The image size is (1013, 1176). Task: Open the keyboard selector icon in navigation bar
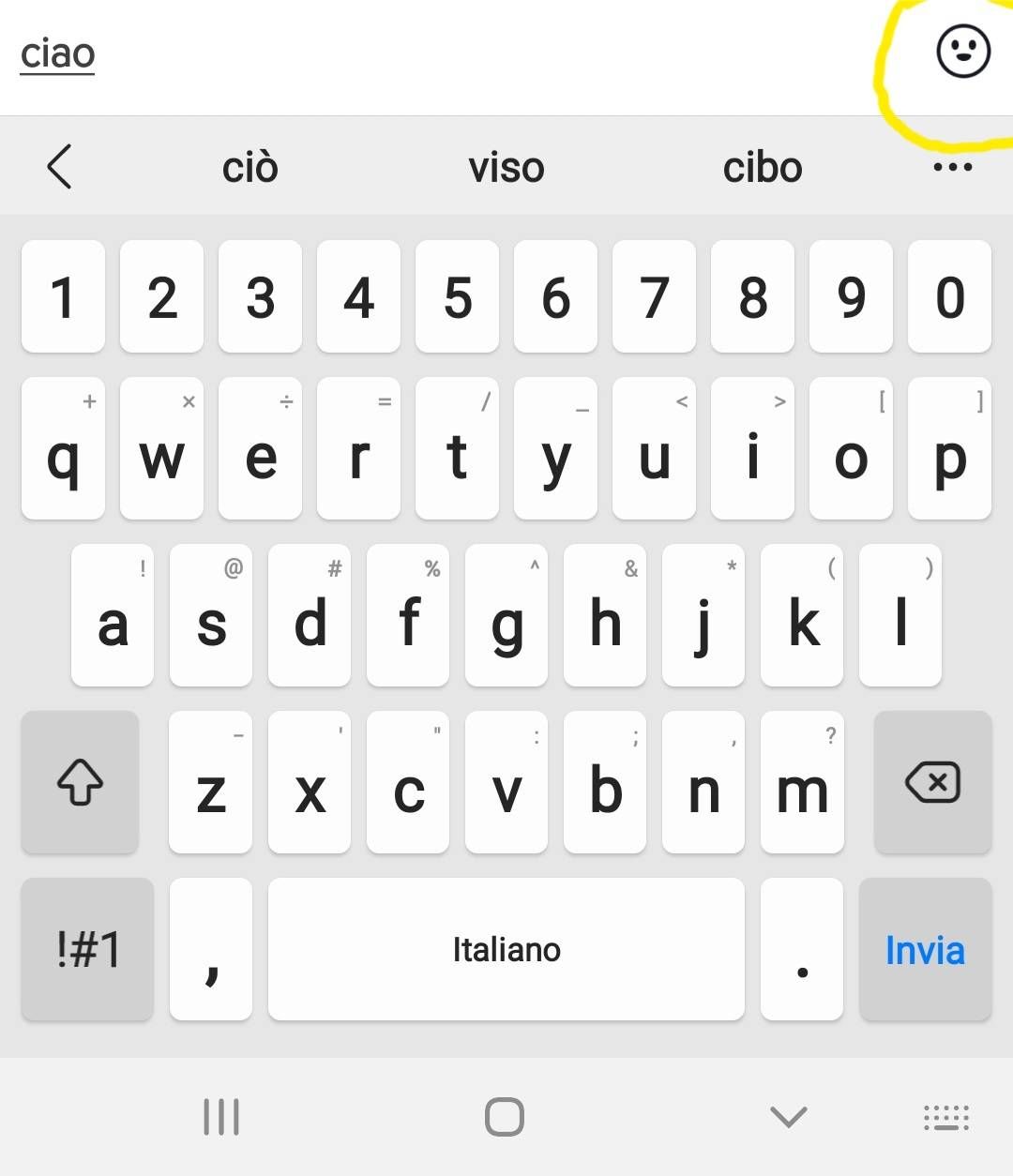tap(946, 1116)
